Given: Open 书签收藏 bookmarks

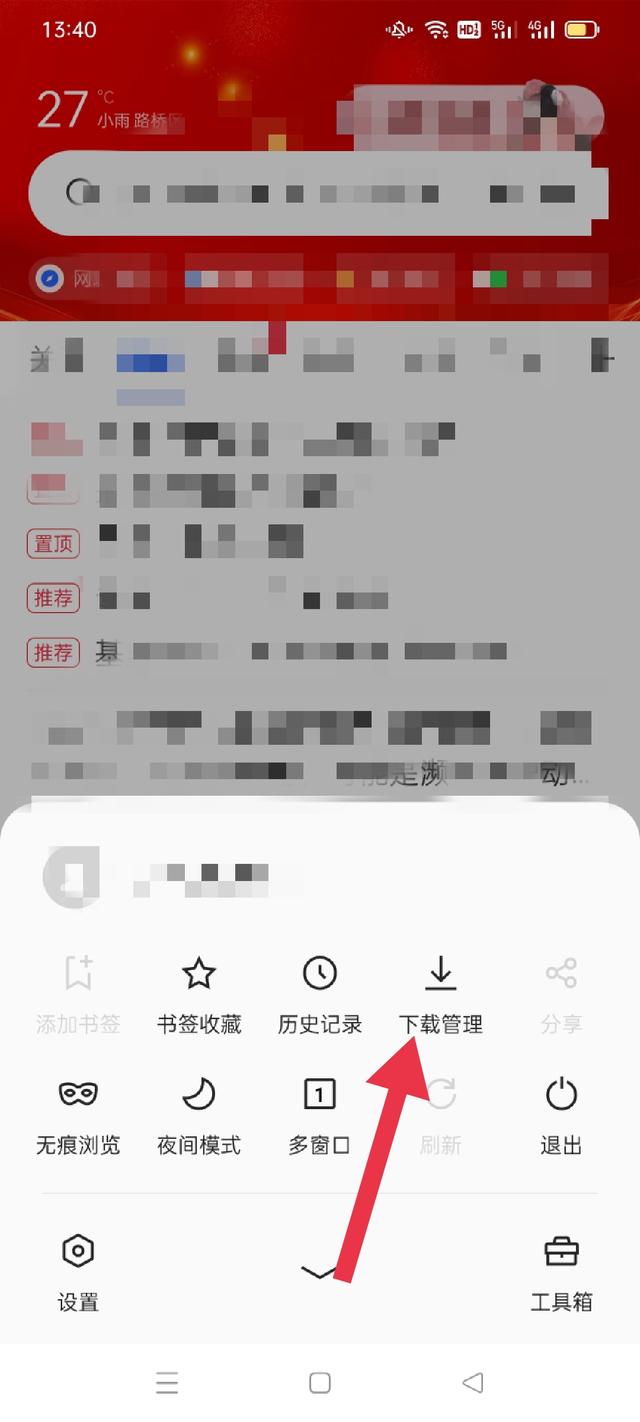Looking at the screenshot, I should pos(199,994).
